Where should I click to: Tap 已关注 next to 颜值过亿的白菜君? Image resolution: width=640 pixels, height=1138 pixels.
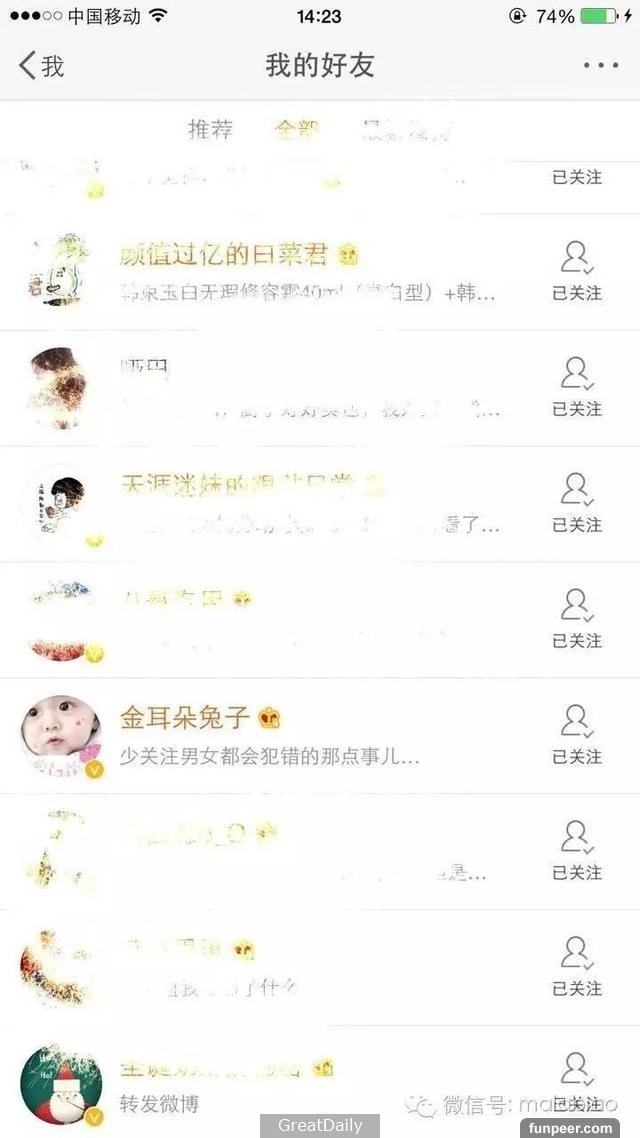point(577,272)
